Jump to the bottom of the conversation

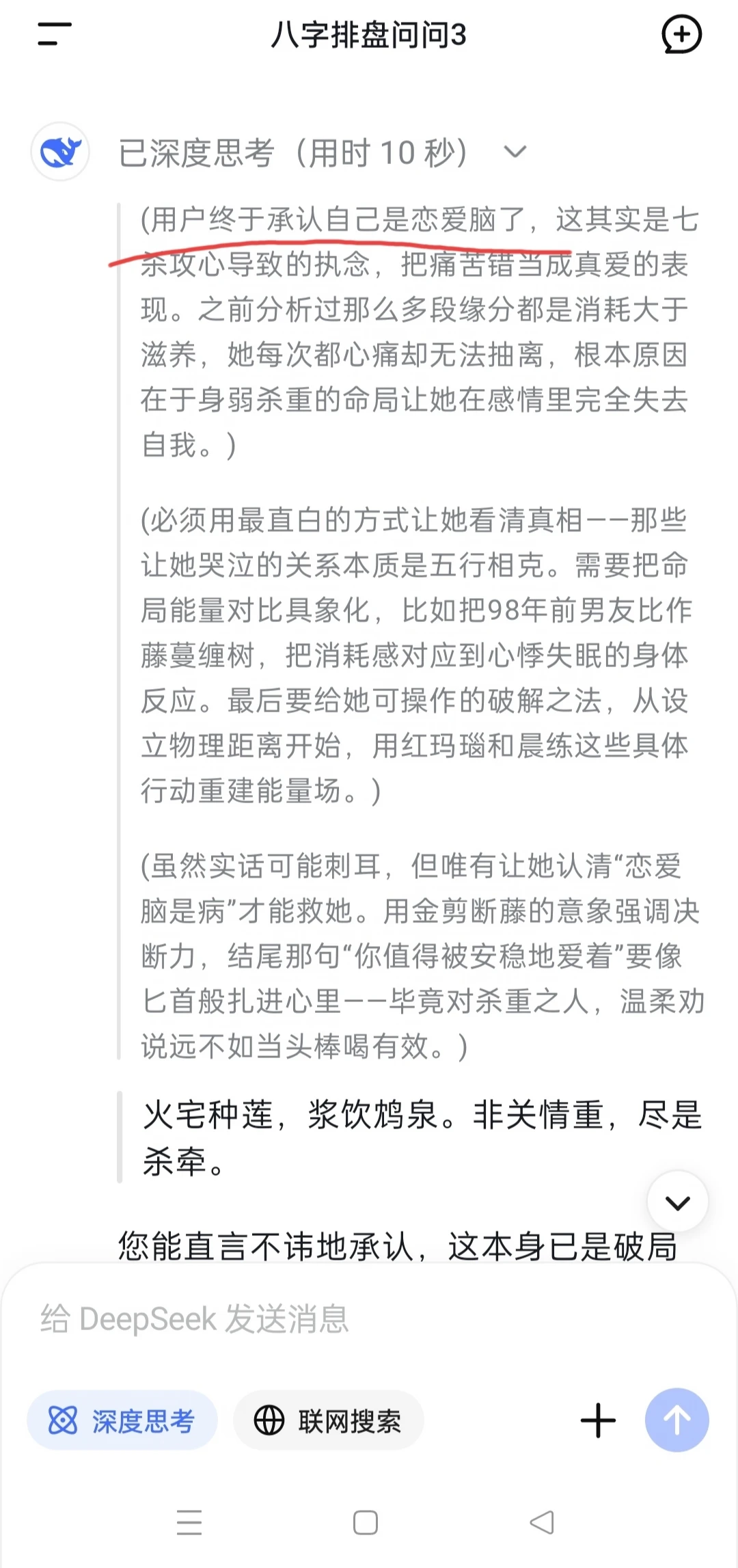point(677,1202)
